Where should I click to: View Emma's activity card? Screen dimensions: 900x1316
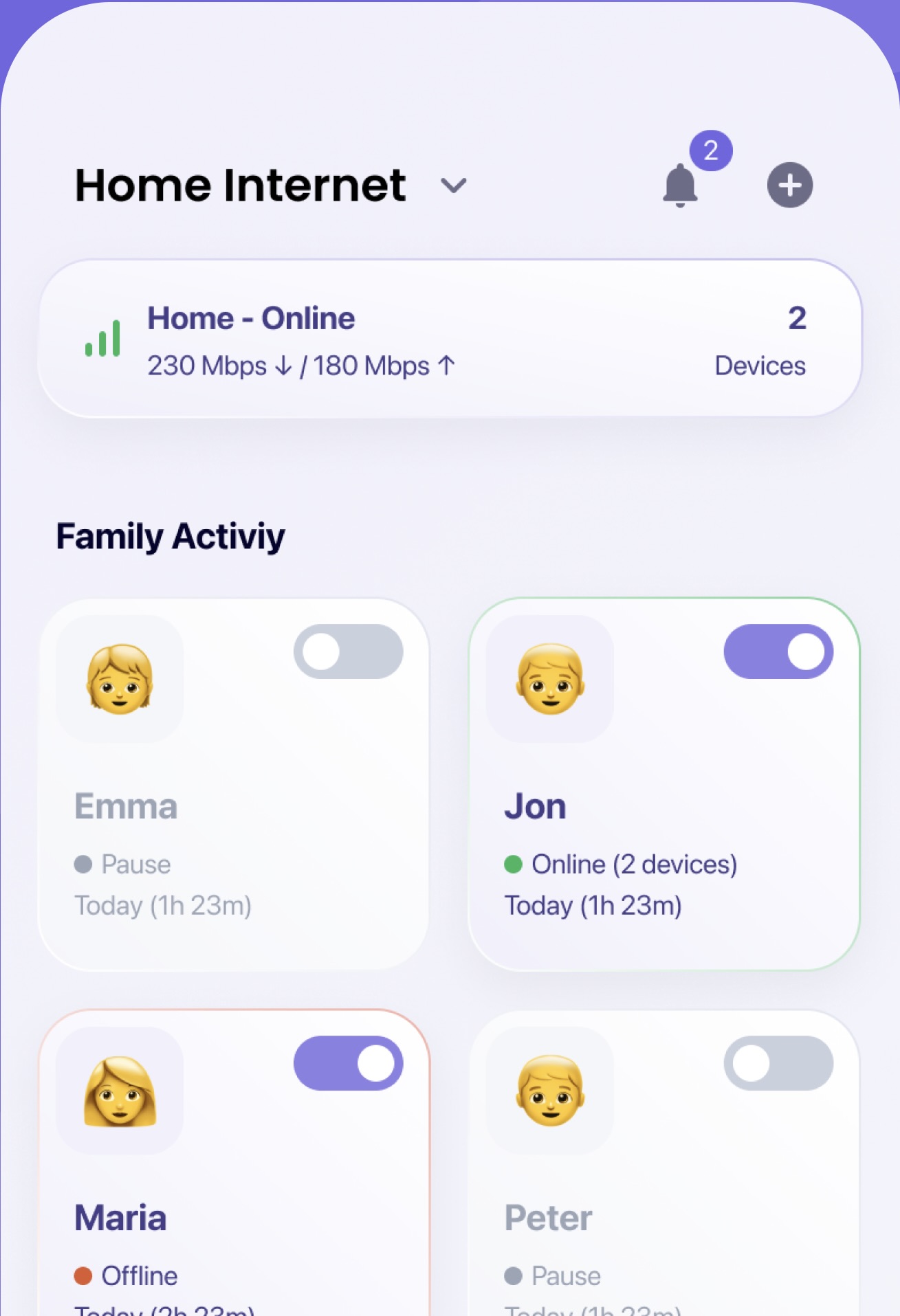coord(234,825)
